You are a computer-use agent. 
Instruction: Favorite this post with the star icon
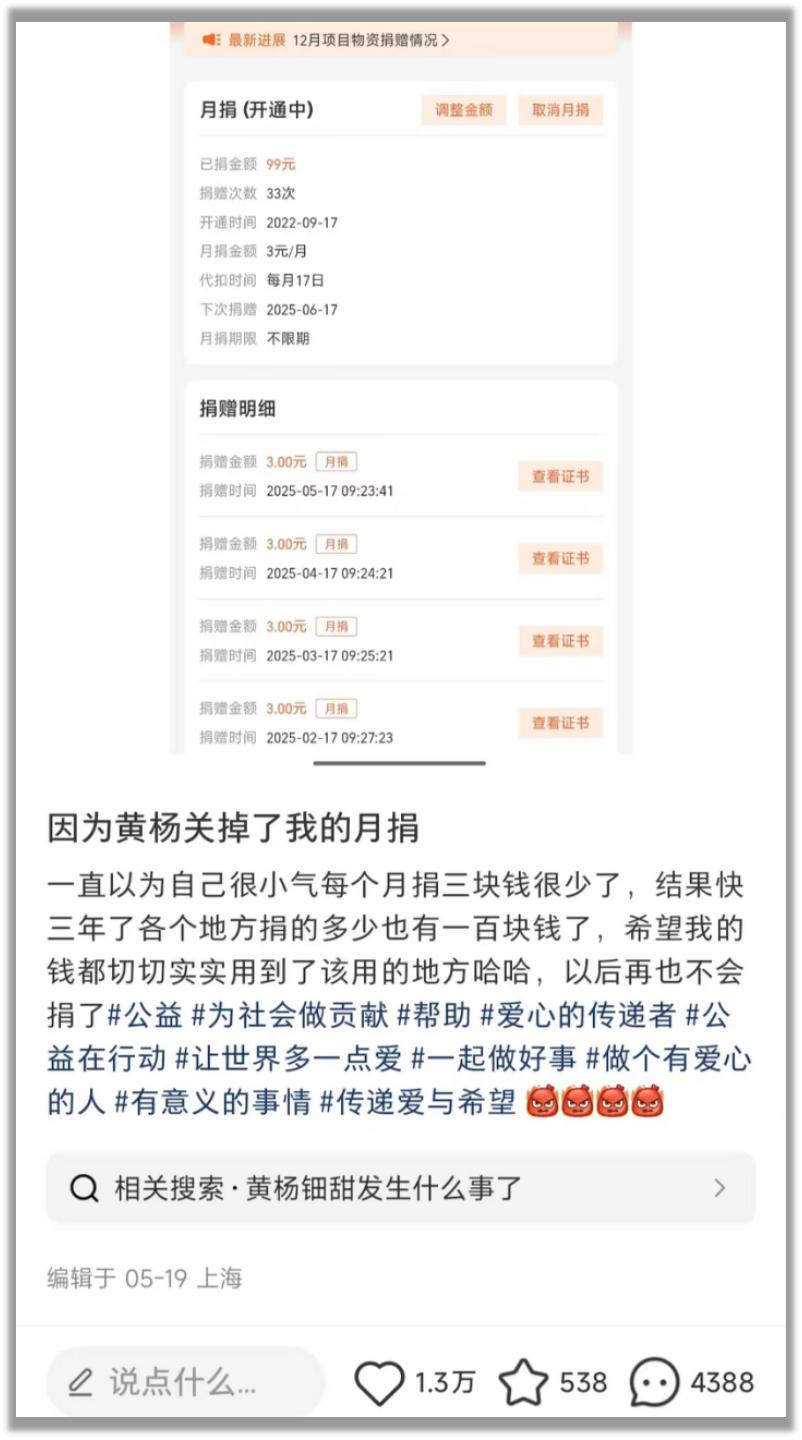tap(523, 1383)
